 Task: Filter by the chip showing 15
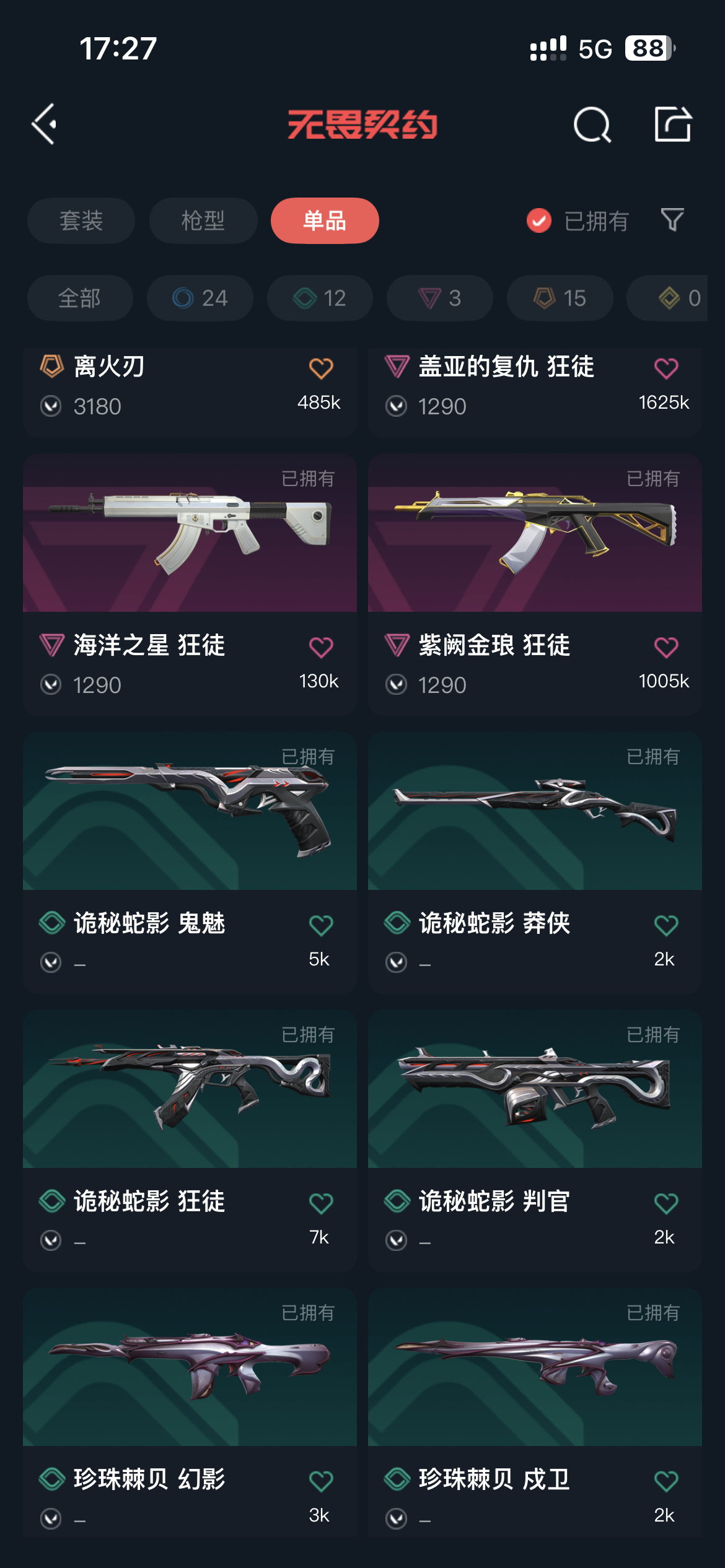click(560, 298)
